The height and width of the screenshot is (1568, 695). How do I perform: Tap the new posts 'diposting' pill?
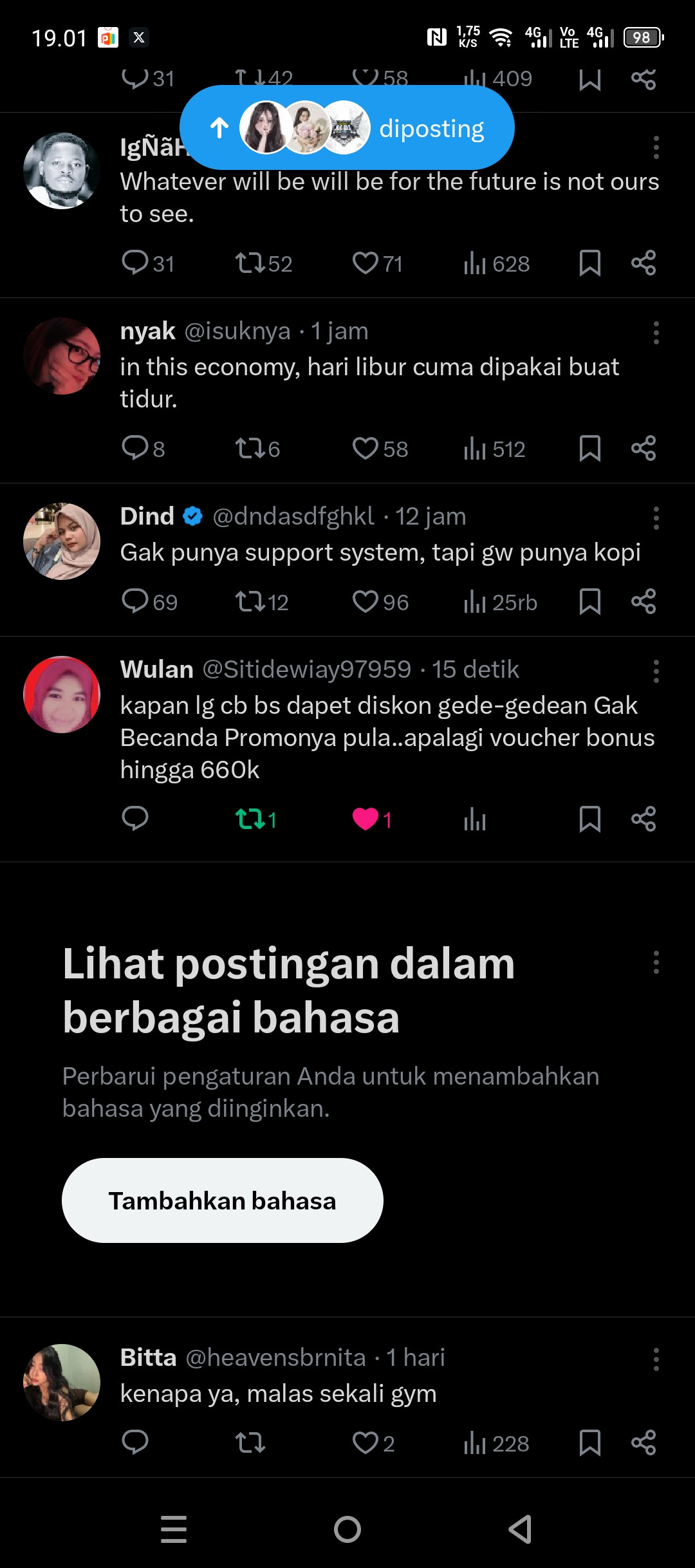pyautogui.click(x=347, y=128)
